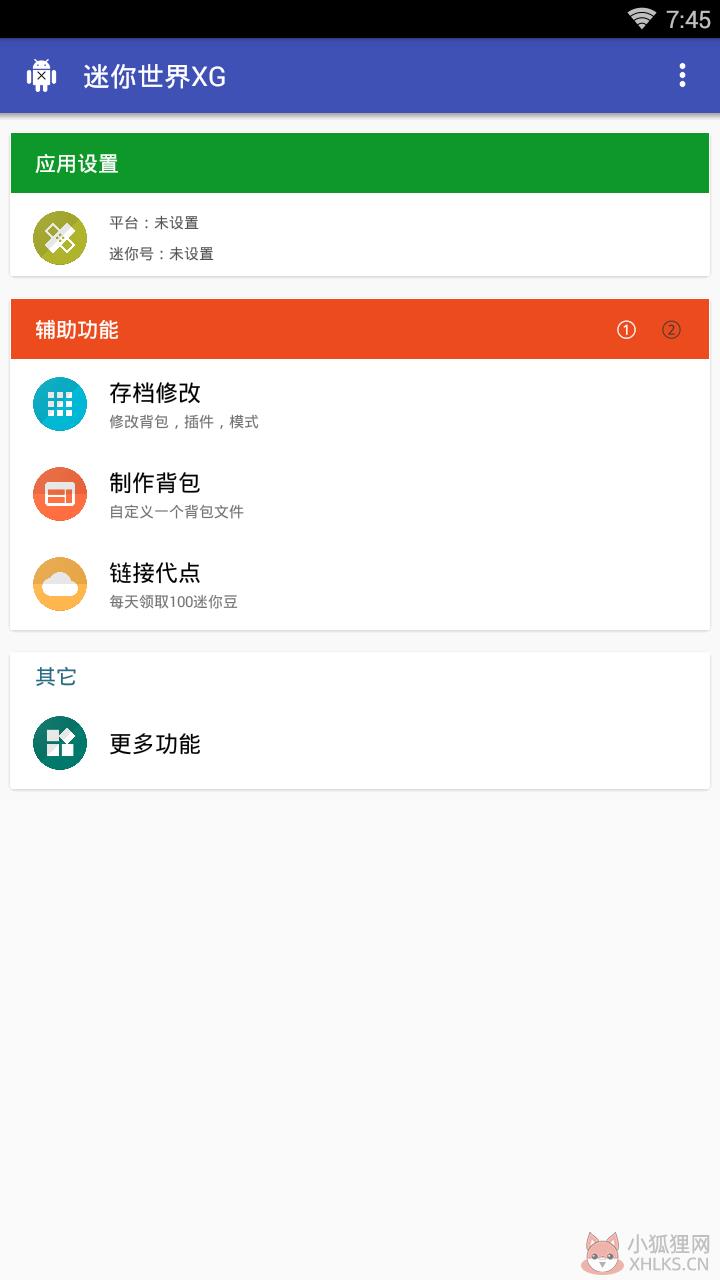Tap the circled 2 in 辅助功能 header

671,330
